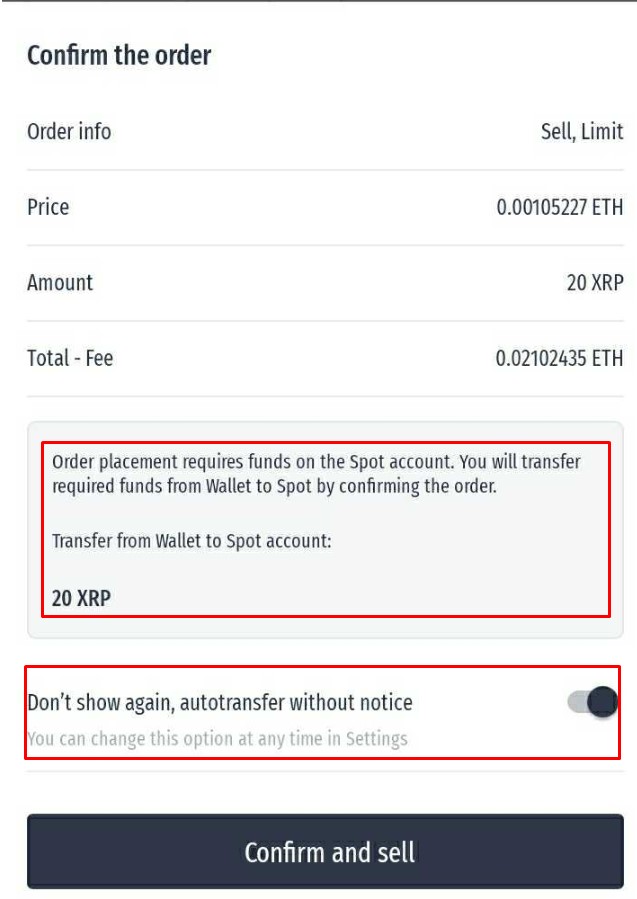Toggle the autotransfer without notice switch
637x899 pixels.
592,703
